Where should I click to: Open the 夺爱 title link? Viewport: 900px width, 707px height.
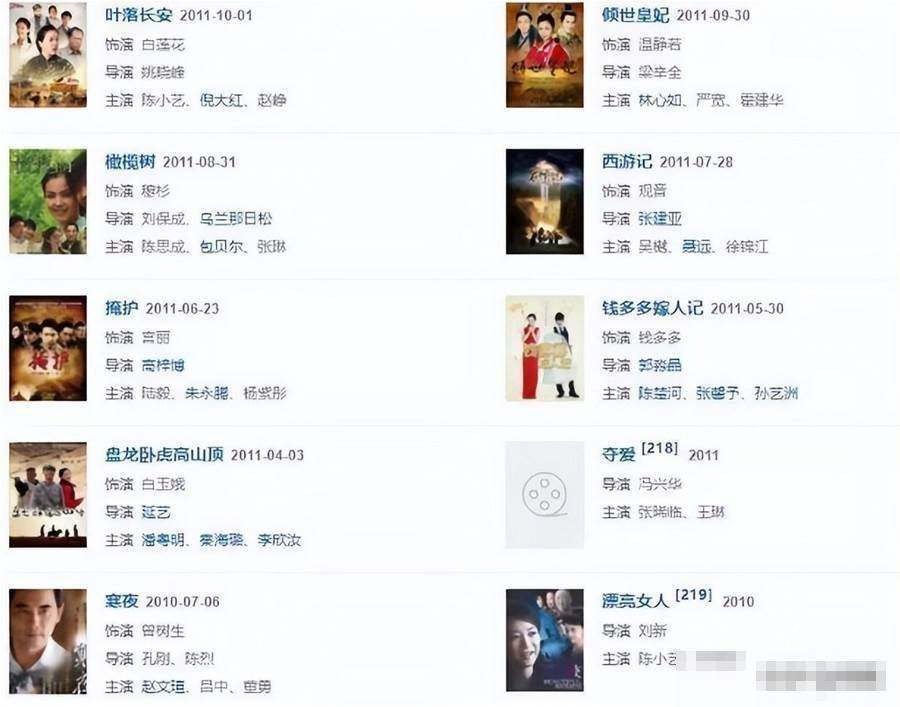pos(618,455)
